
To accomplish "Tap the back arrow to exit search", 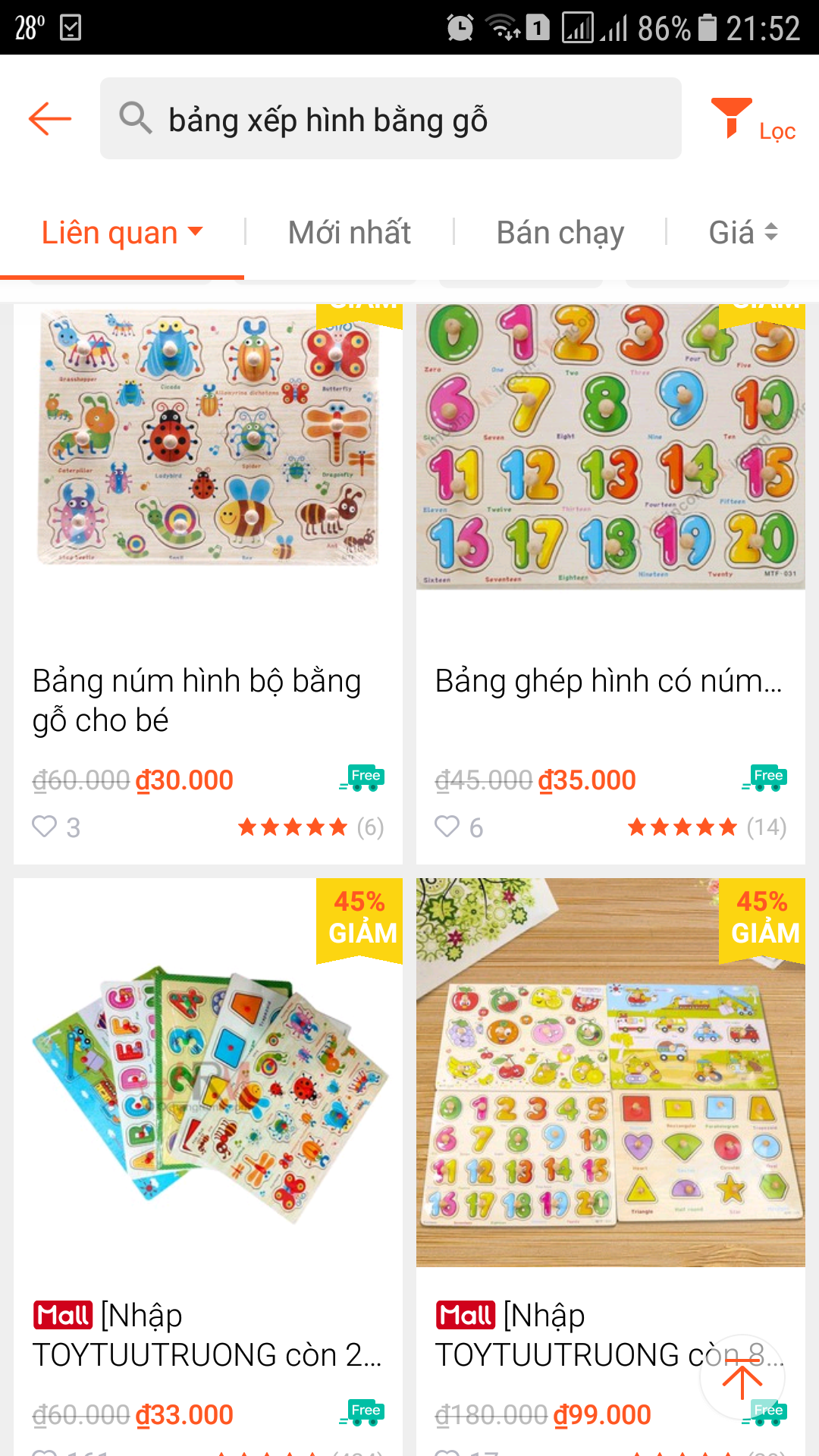I will [49, 118].
